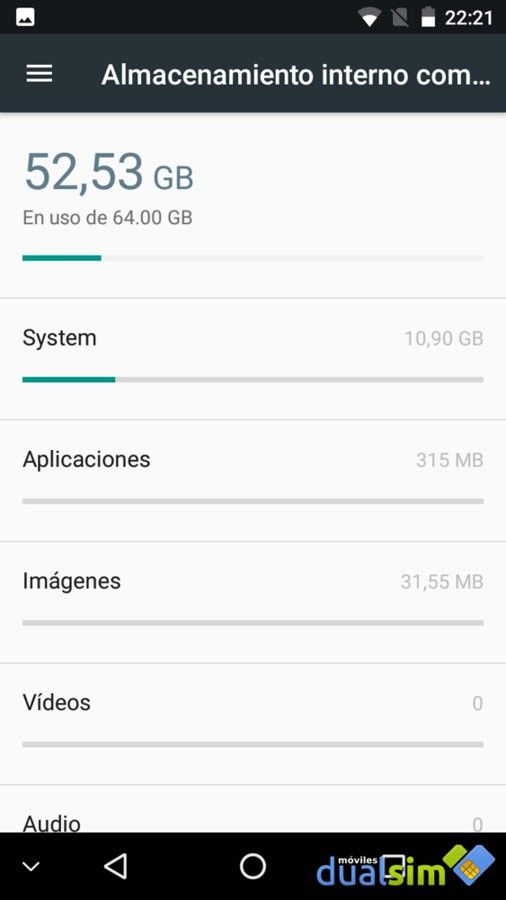Image resolution: width=506 pixels, height=900 pixels.
Task: Open the Vídeos storage row
Action: pos(253,724)
